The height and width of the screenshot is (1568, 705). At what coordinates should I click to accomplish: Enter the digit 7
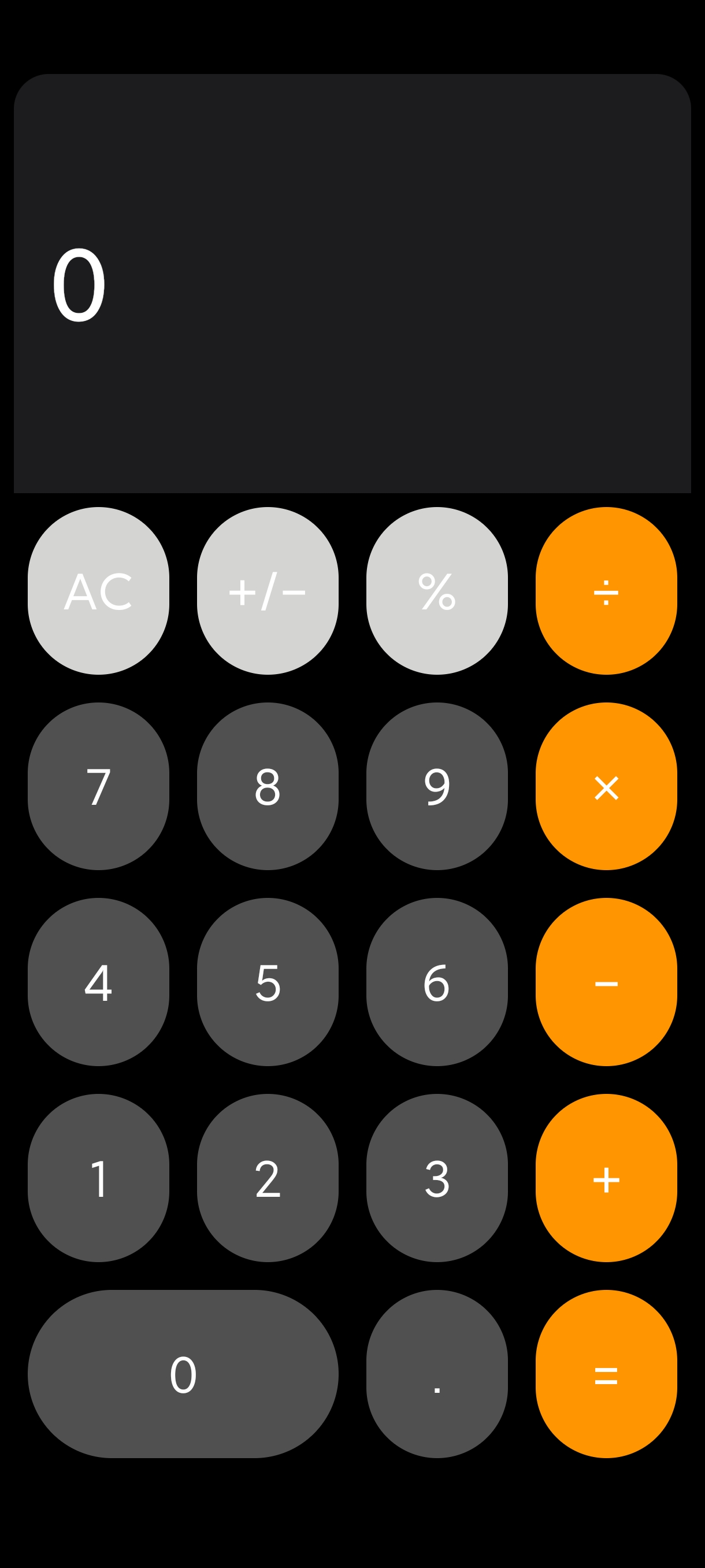click(98, 786)
